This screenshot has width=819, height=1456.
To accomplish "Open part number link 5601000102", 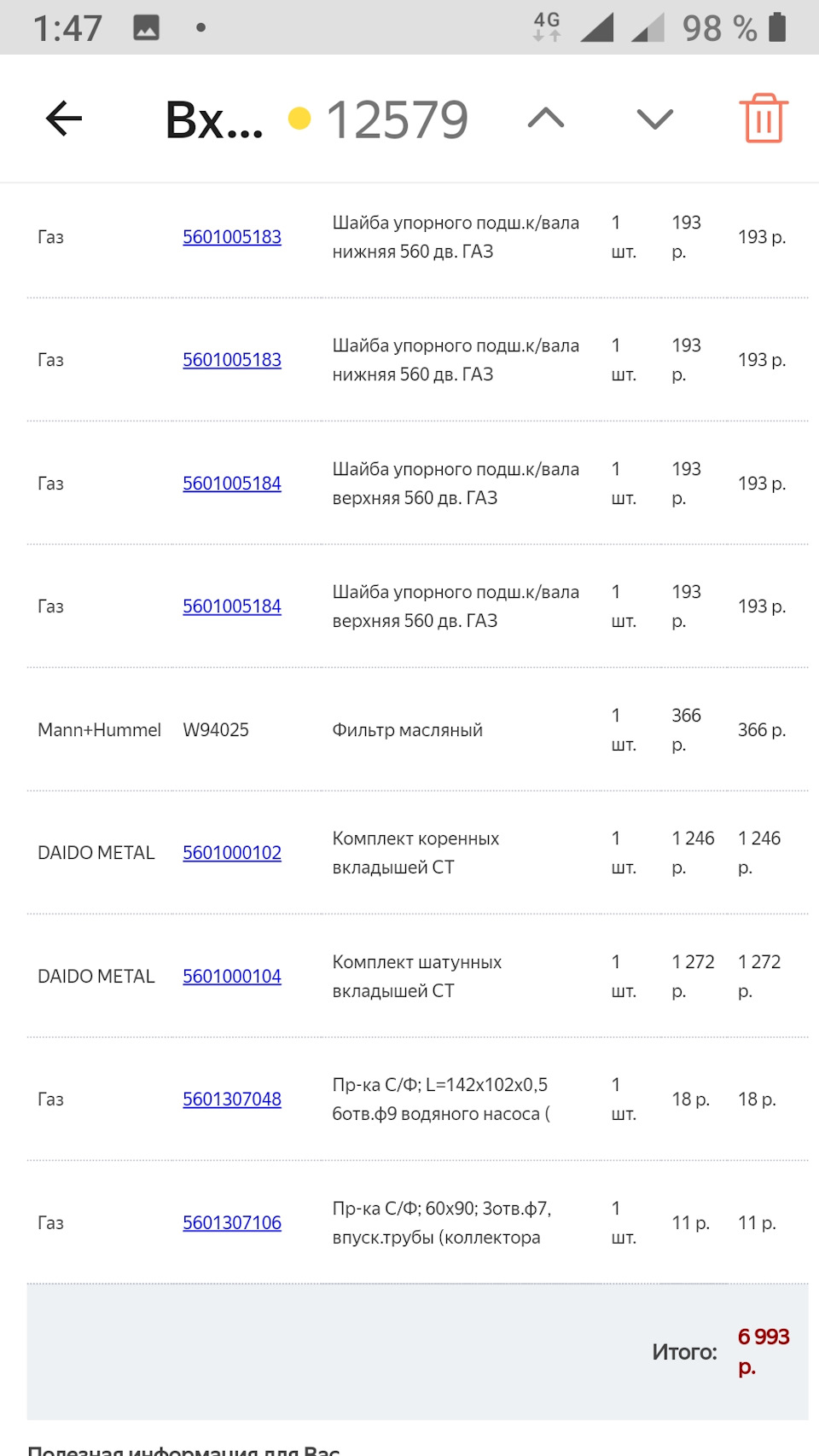I will click(232, 853).
